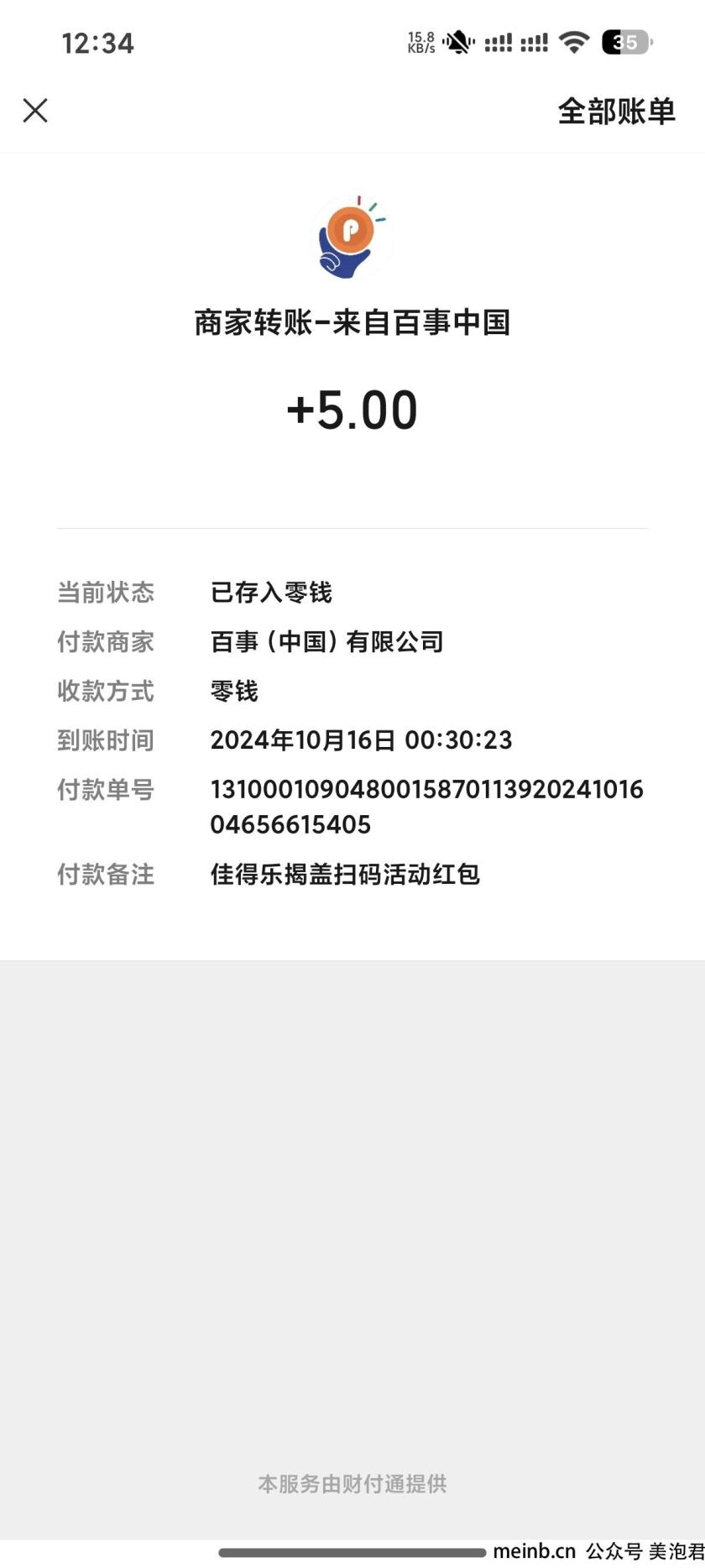
Task: Open 全部账单 to view all bills
Action: [616, 111]
